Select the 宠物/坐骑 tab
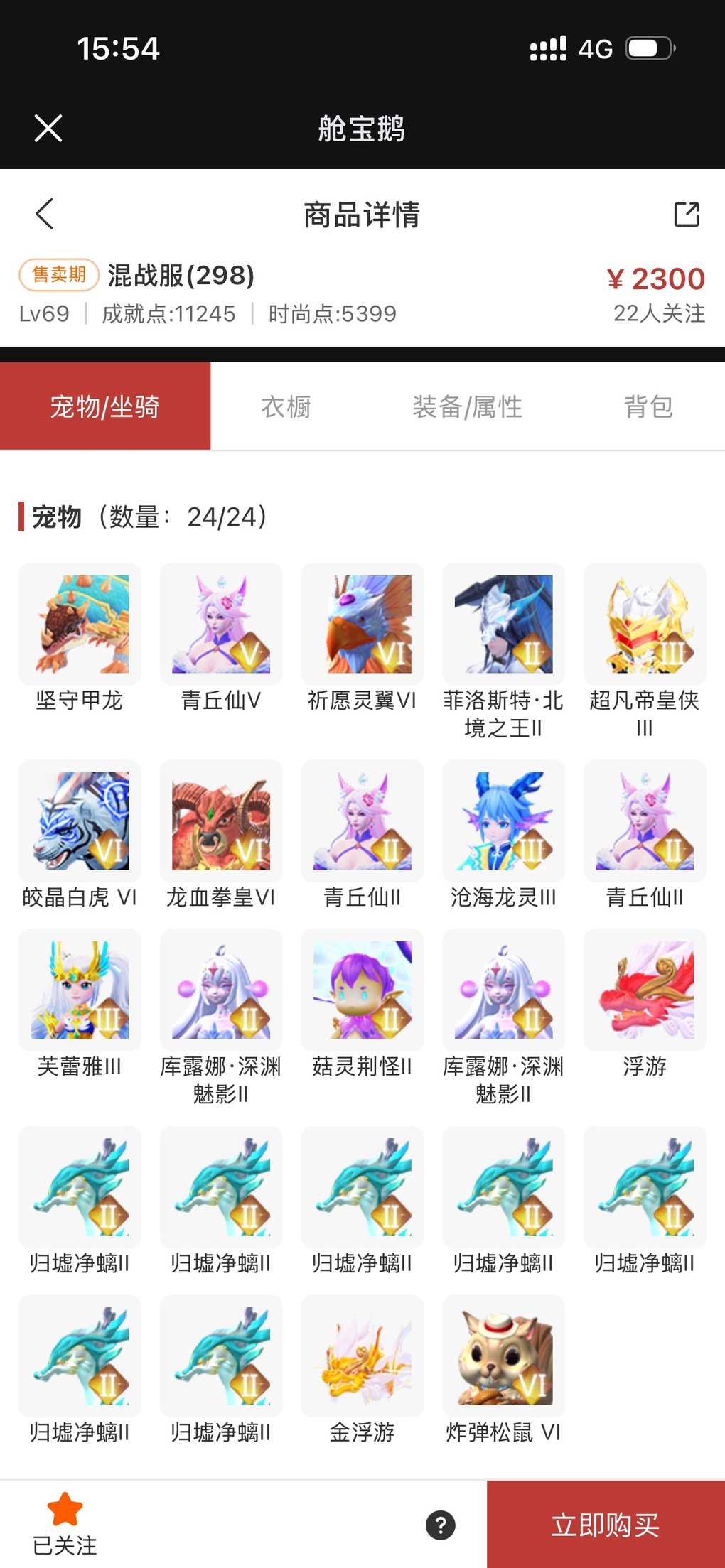The width and height of the screenshot is (725, 1568). click(x=105, y=407)
